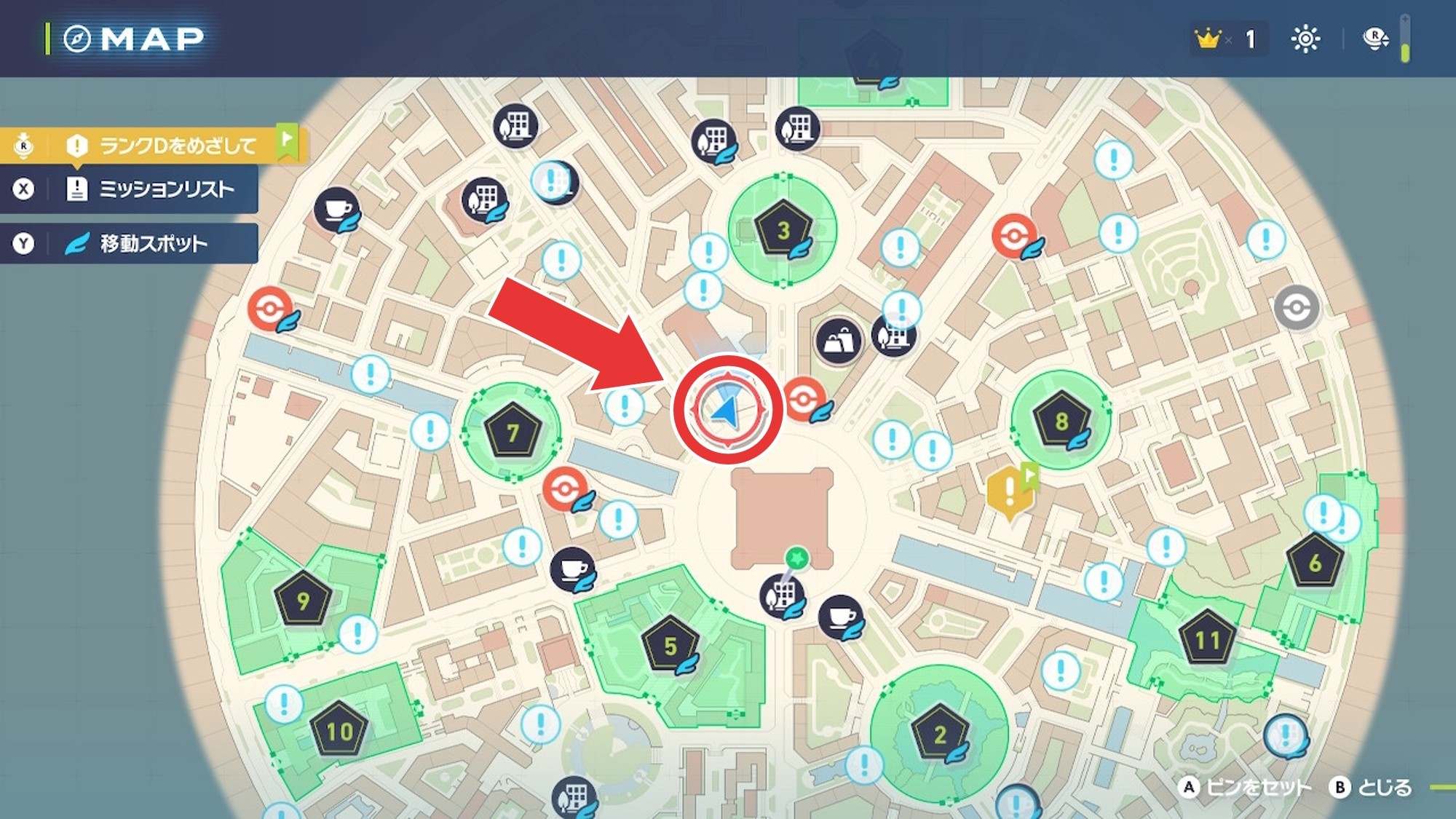Select wild zone 8 marker
1456x819 pixels.
1061,420
